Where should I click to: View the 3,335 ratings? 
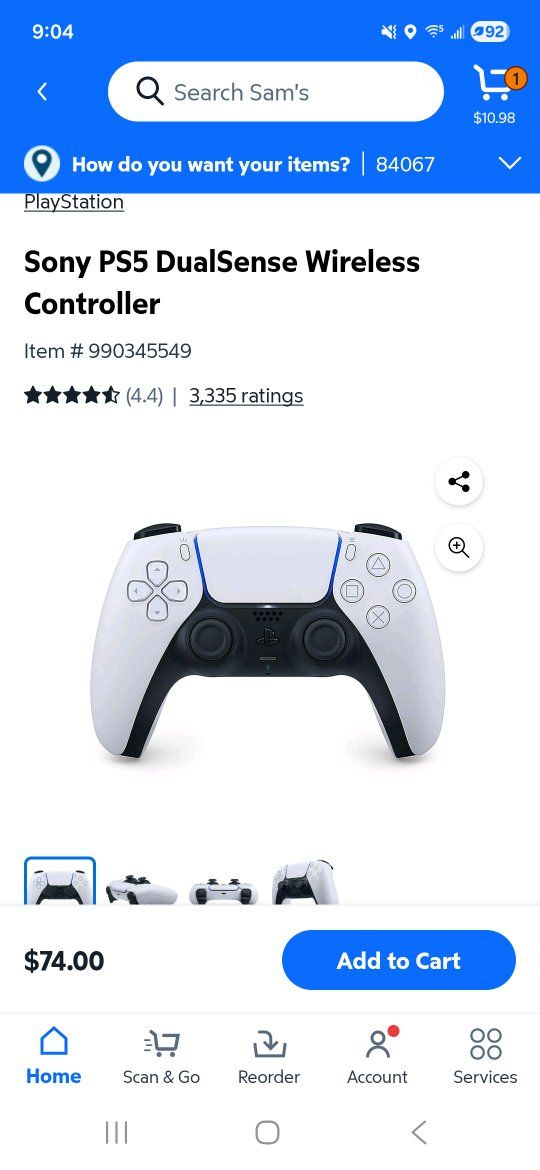[246, 395]
